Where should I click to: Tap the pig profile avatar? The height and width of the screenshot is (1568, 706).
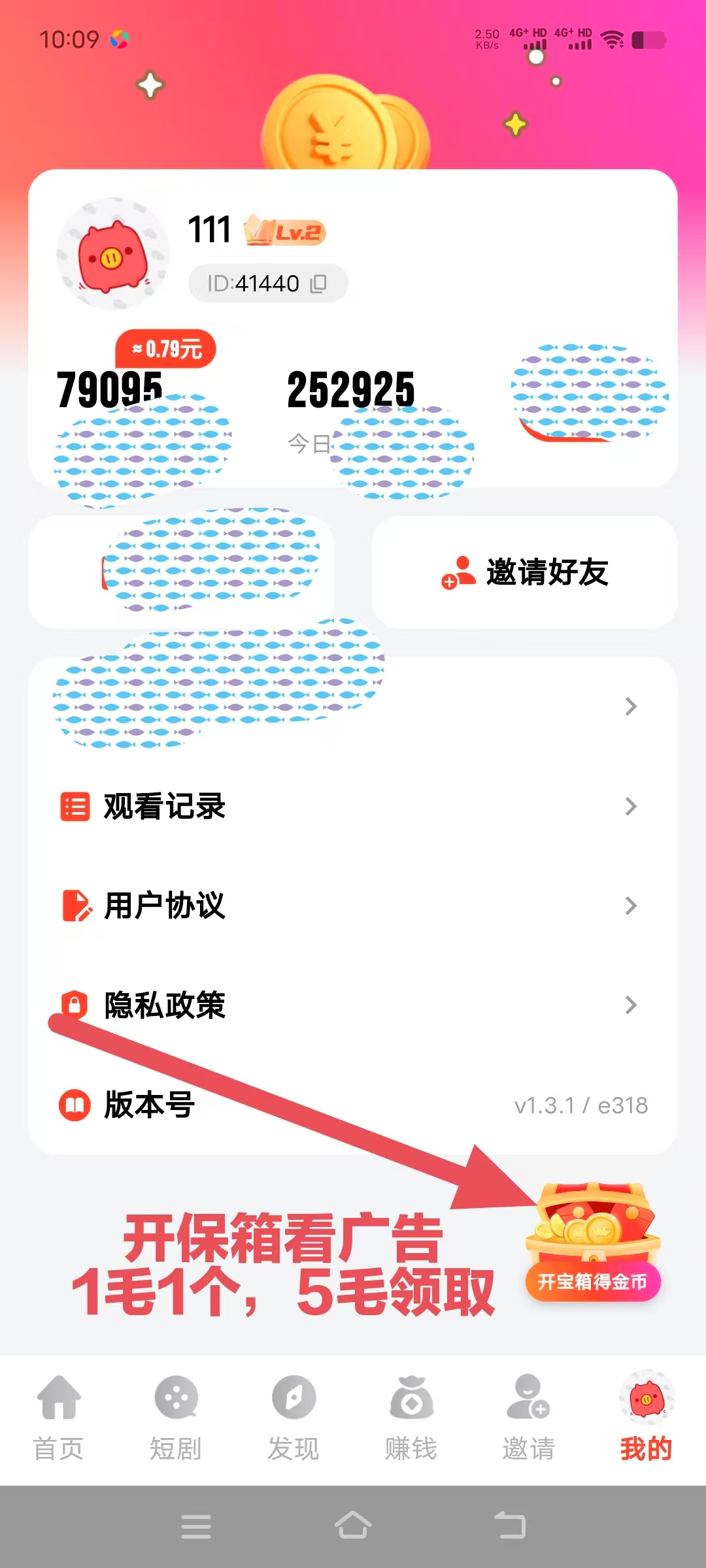pyautogui.click(x=112, y=254)
